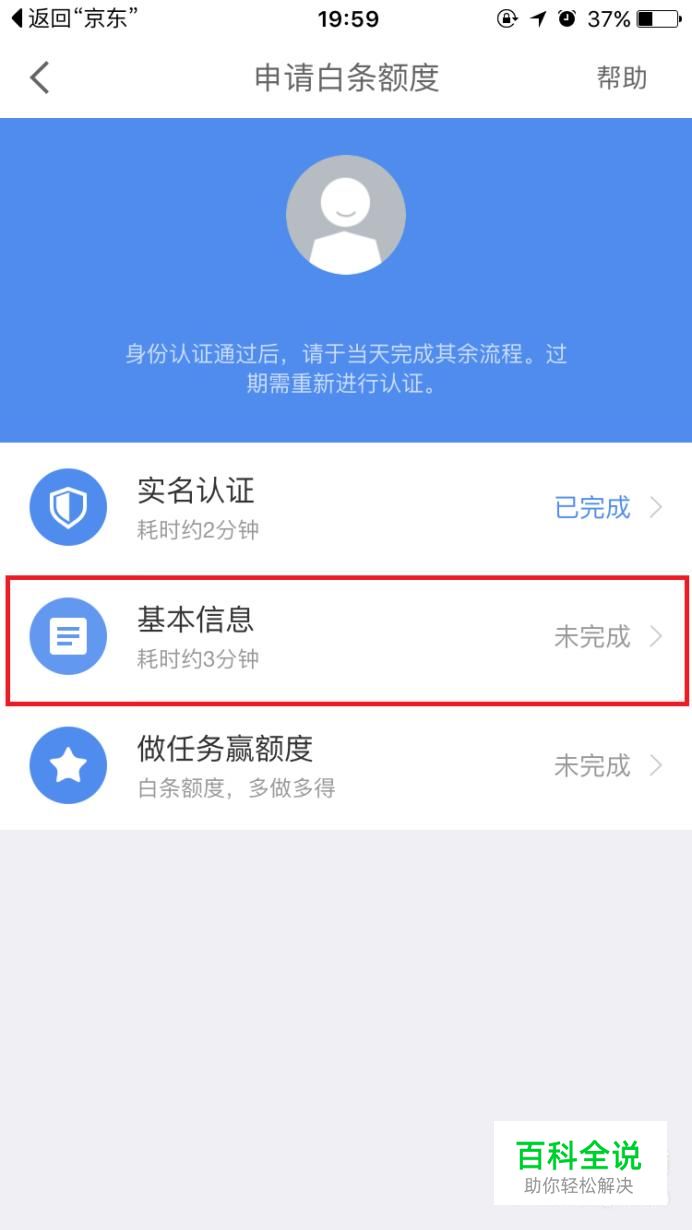Screen dimensions: 692x1230
Task: Open the 帮助 help page
Action: pos(622,78)
